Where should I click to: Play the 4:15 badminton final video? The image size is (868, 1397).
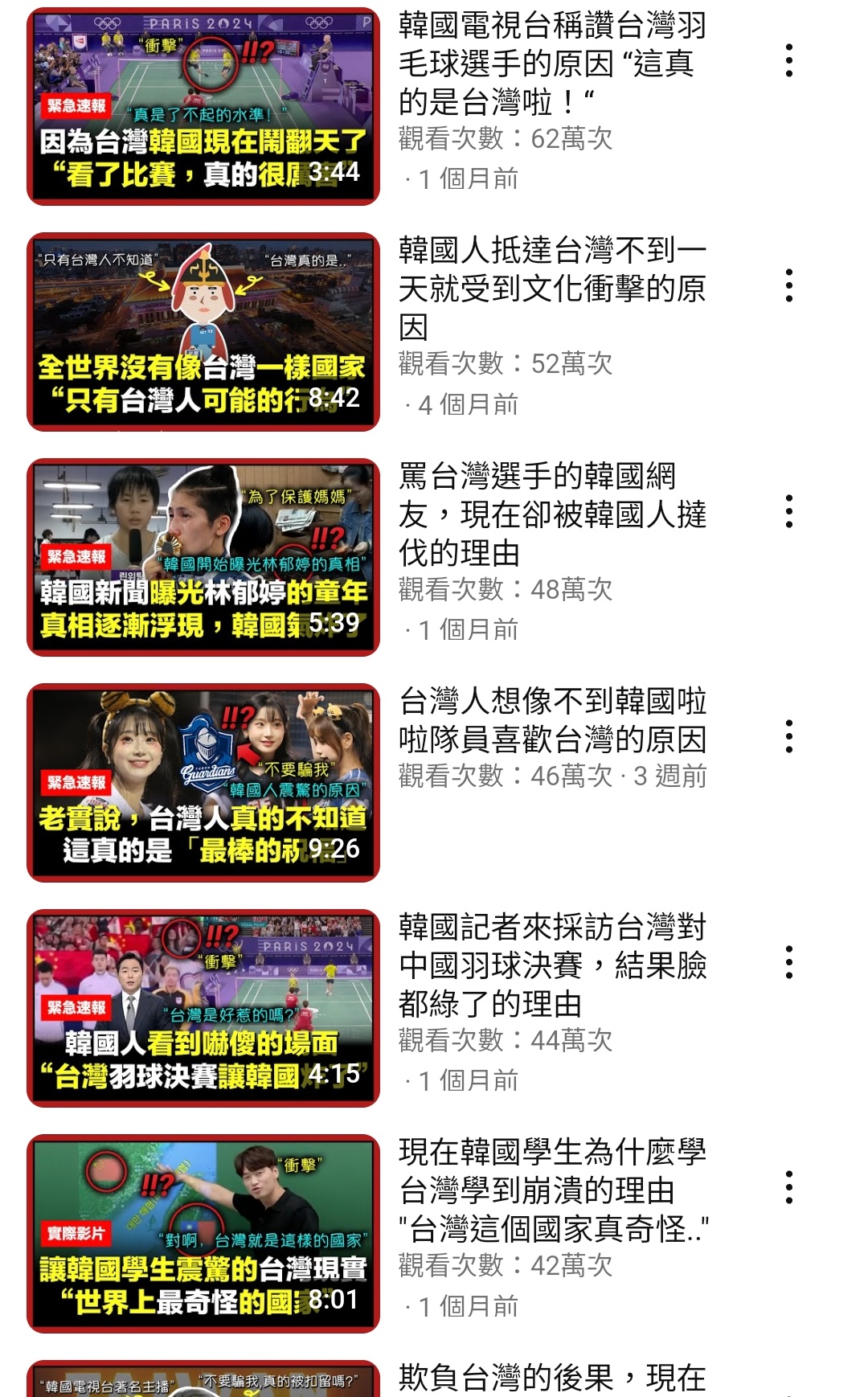203,1008
